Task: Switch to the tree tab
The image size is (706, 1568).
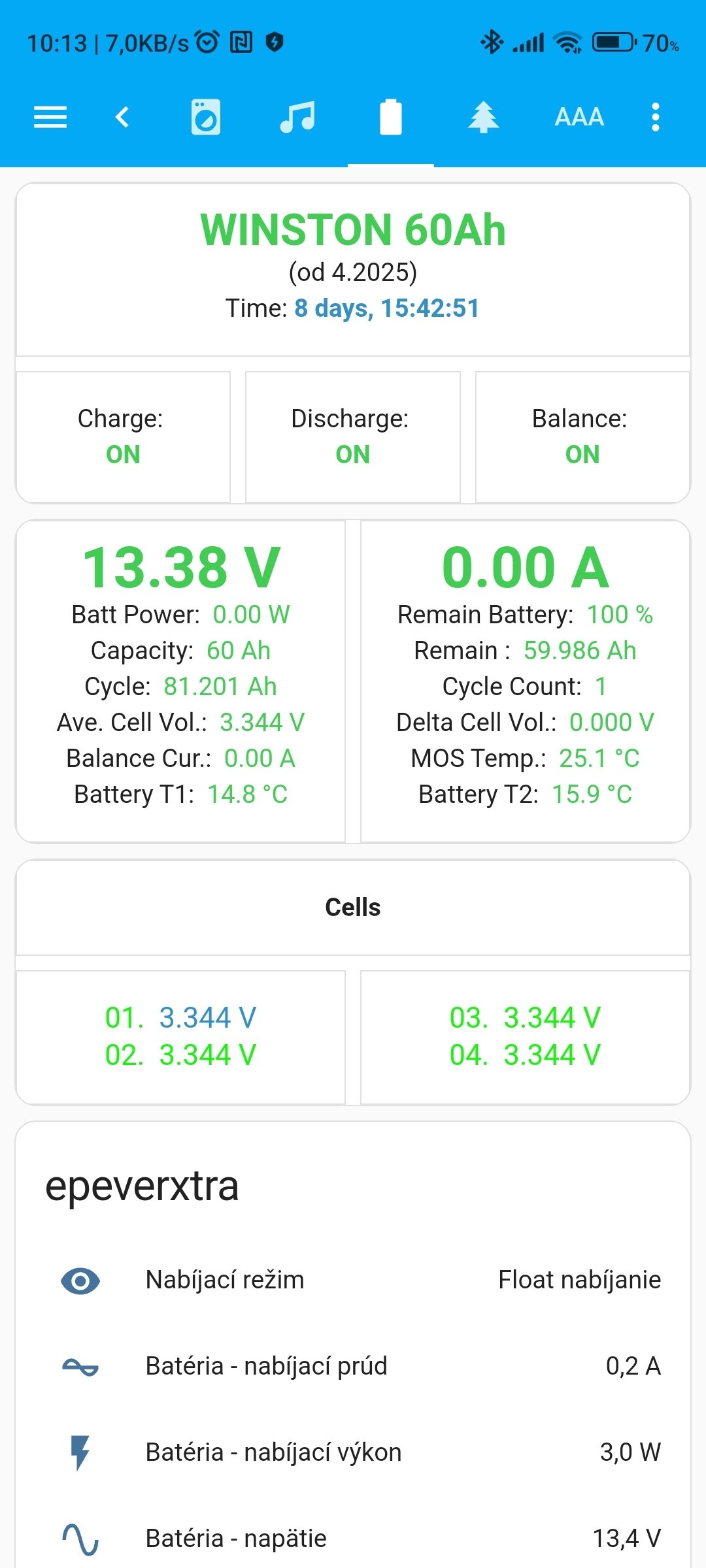Action: coord(483,118)
